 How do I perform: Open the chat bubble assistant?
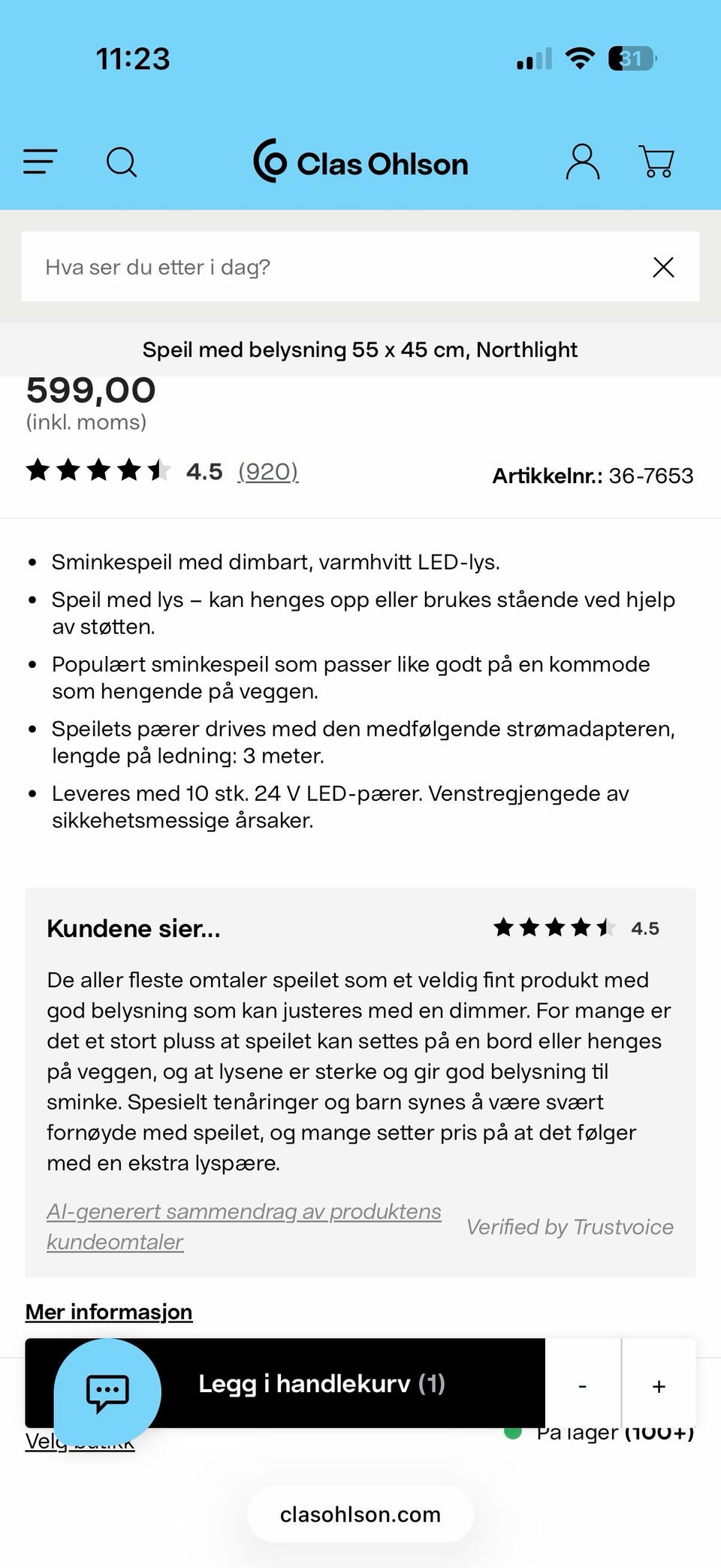pyautogui.click(x=107, y=1391)
